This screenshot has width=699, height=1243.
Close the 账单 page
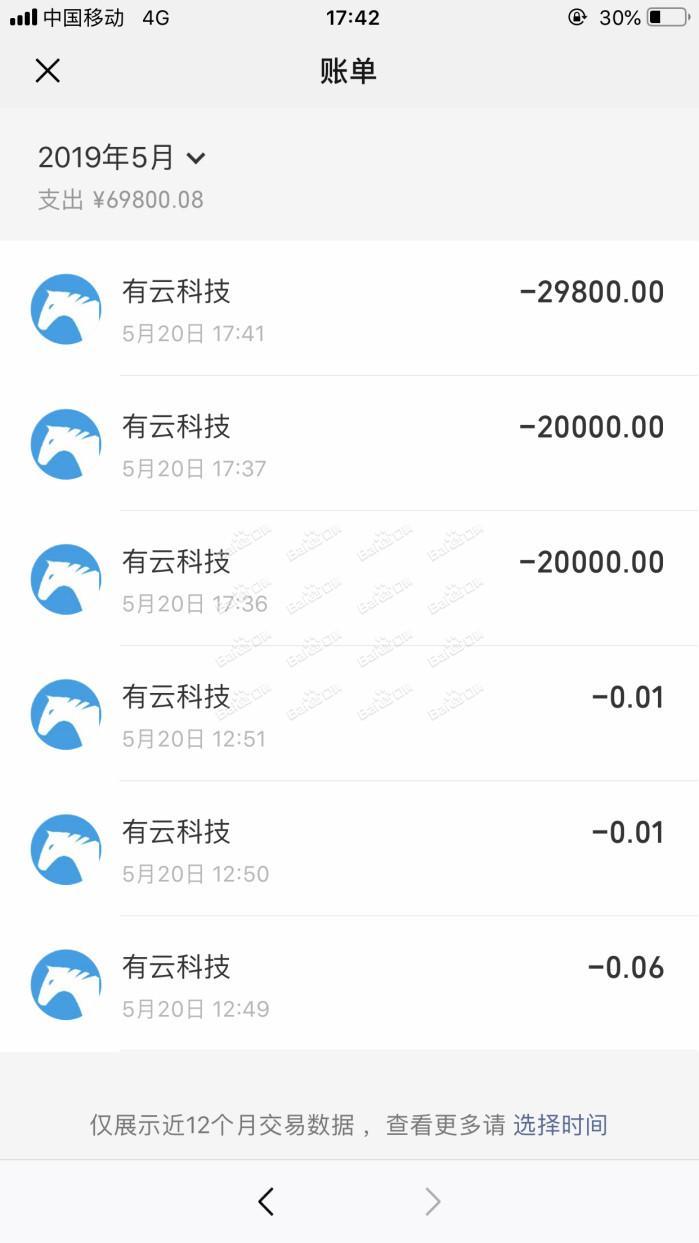(x=47, y=70)
